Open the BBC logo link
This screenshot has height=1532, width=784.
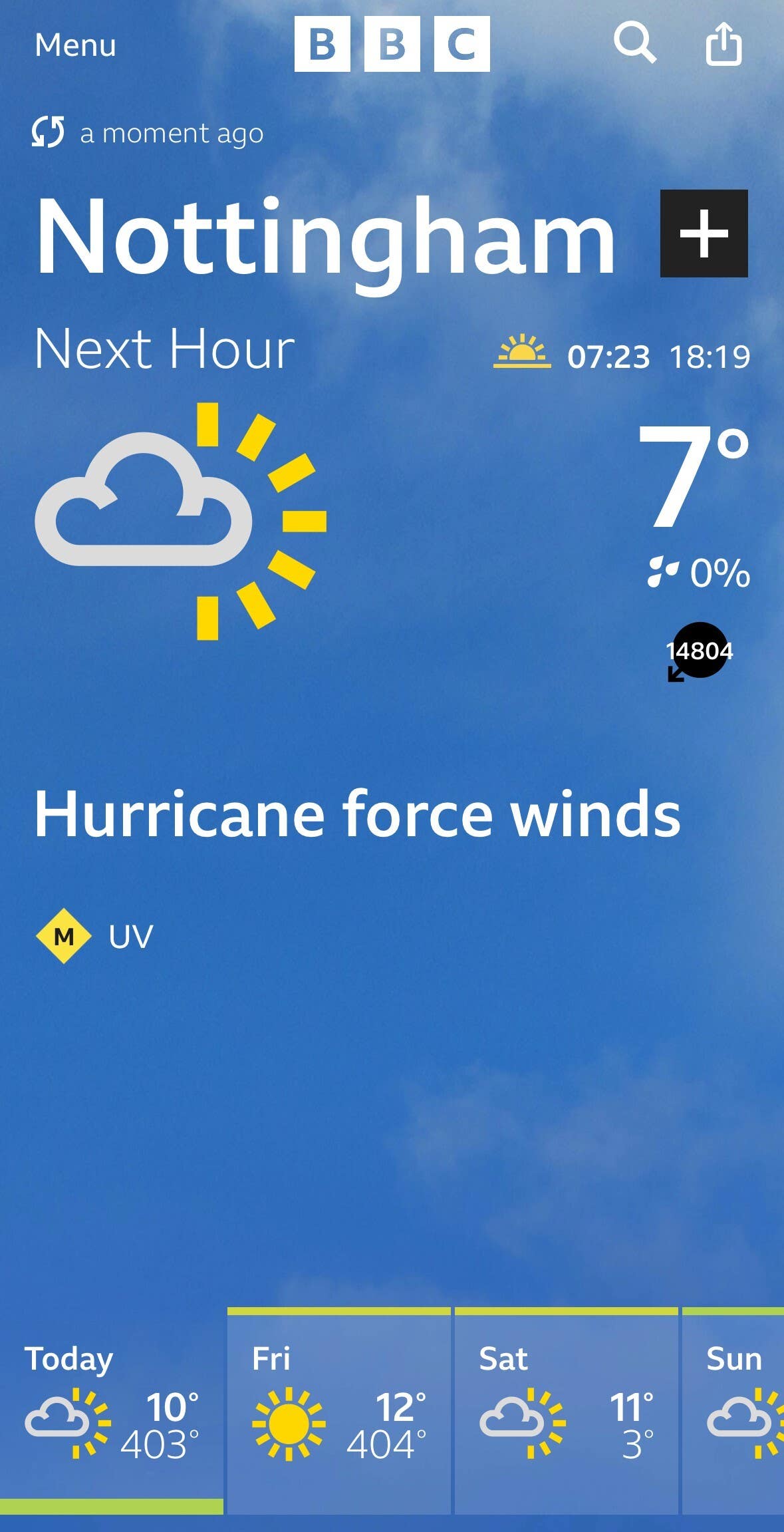click(392, 44)
